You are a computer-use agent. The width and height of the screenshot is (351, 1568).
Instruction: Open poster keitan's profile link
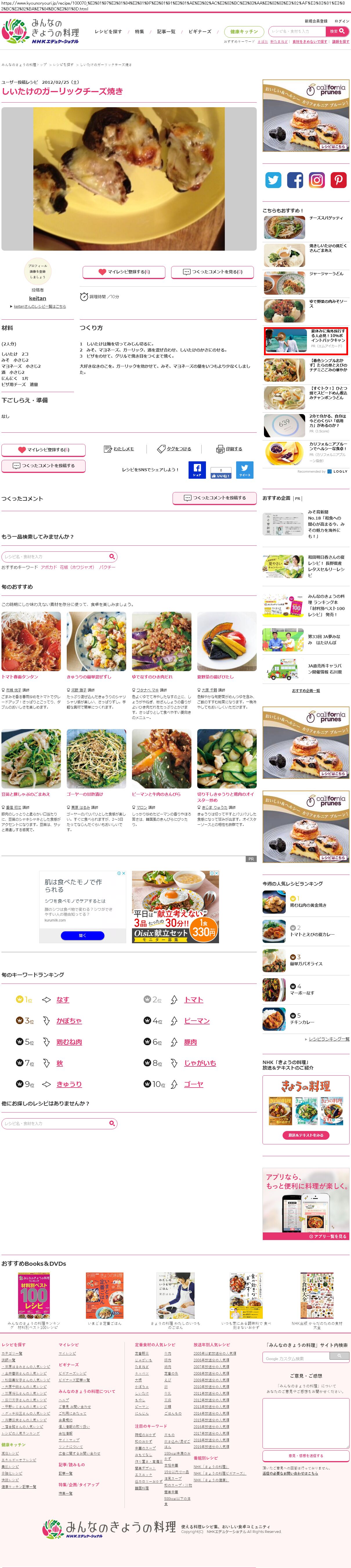[x=38, y=298]
